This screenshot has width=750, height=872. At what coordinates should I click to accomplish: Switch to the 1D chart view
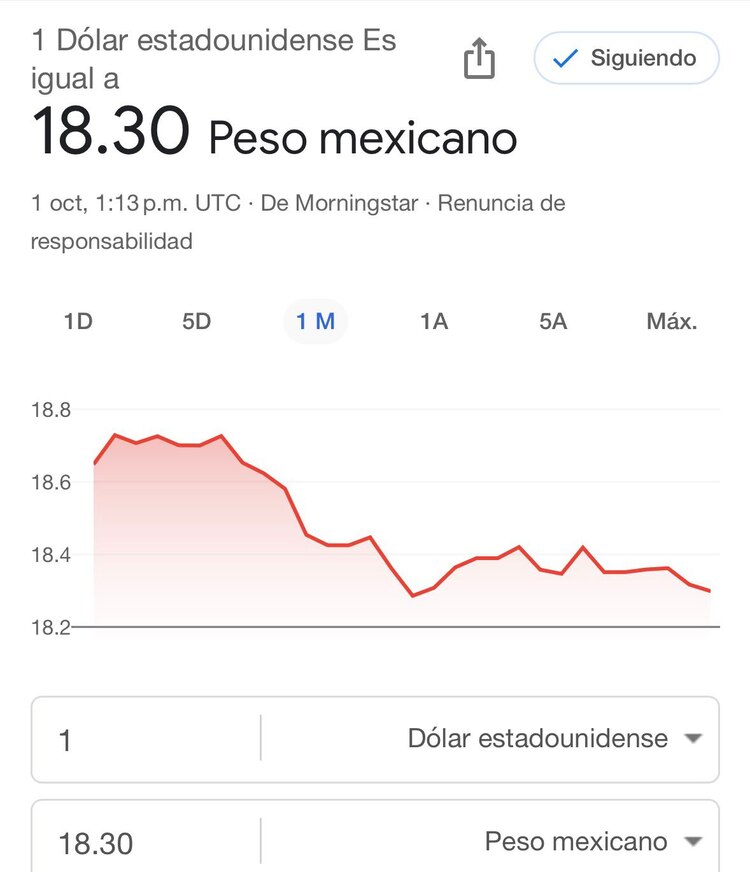[x=79, y=321]
